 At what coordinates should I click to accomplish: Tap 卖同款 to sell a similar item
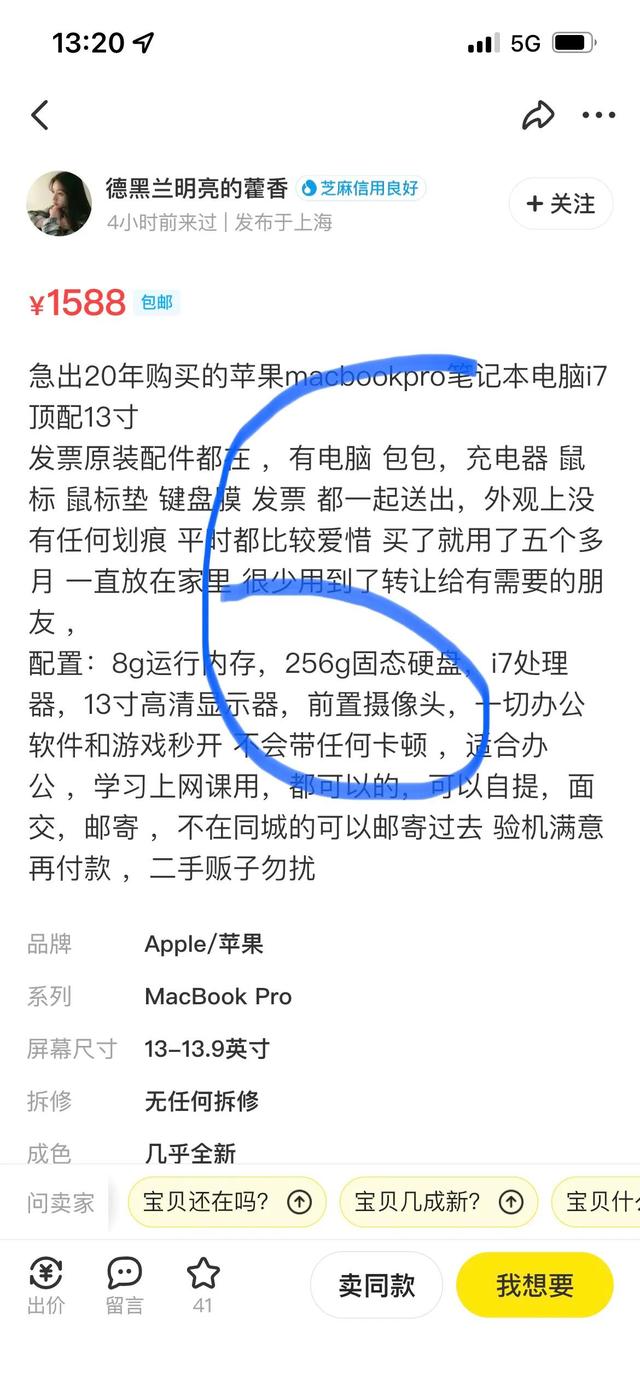tap(376, 1285)
